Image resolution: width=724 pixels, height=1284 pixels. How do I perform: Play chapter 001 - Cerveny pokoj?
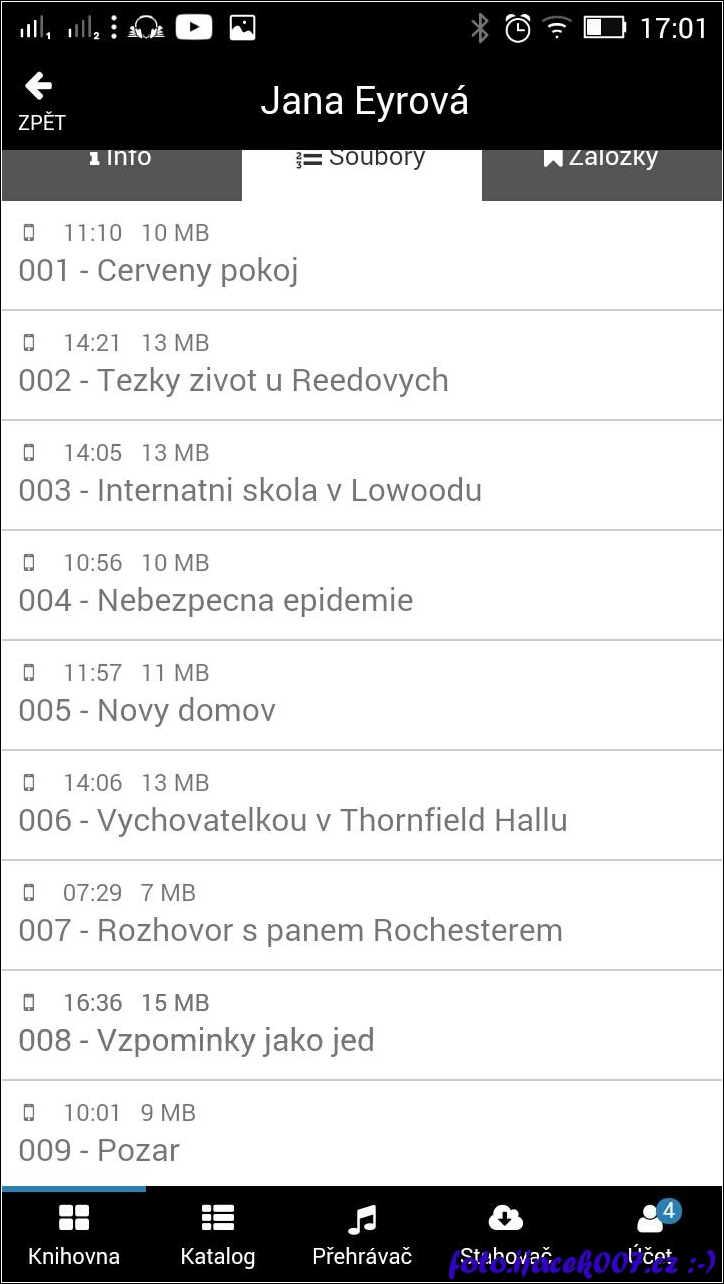[x=361, y=256]
